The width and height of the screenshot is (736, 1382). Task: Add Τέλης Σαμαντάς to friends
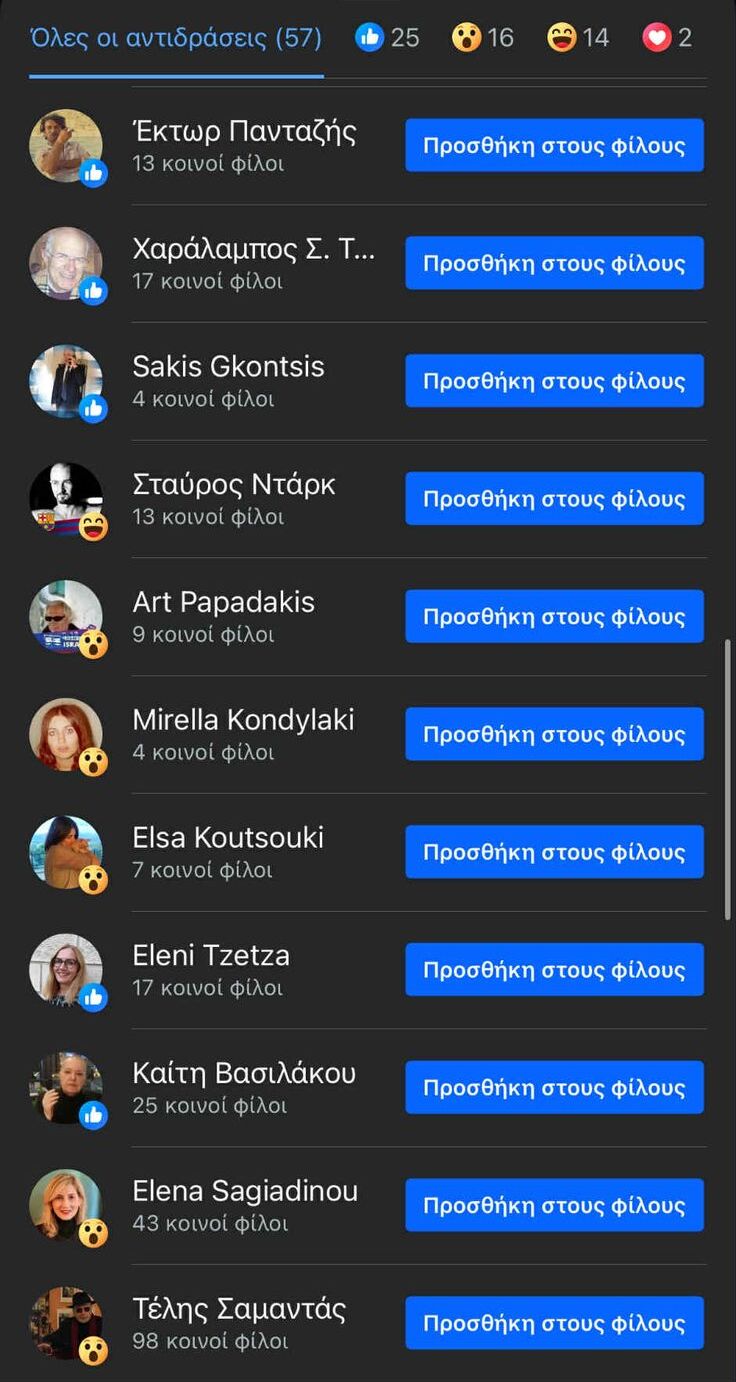554,1324
